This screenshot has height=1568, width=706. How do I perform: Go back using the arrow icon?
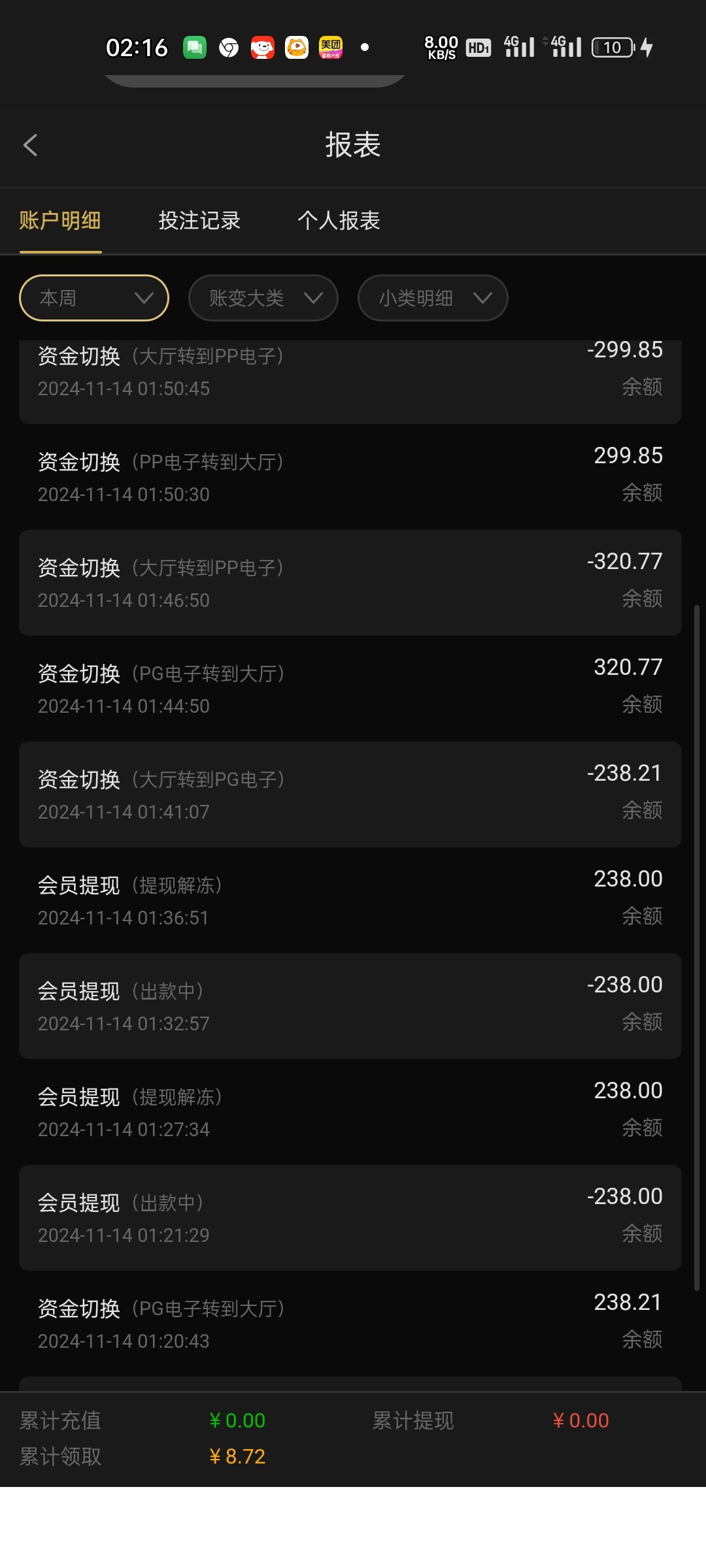(30, 145)
